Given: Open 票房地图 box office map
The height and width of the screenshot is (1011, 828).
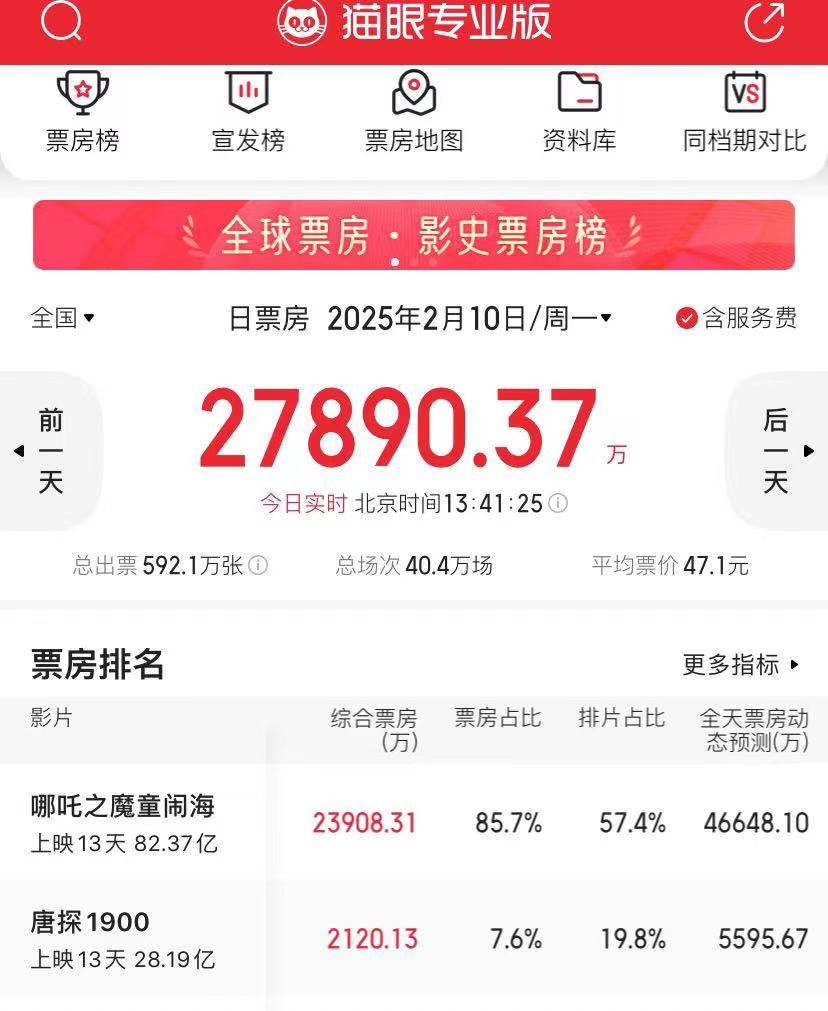Looking at the screenshot, I should (x=414, y=112).
